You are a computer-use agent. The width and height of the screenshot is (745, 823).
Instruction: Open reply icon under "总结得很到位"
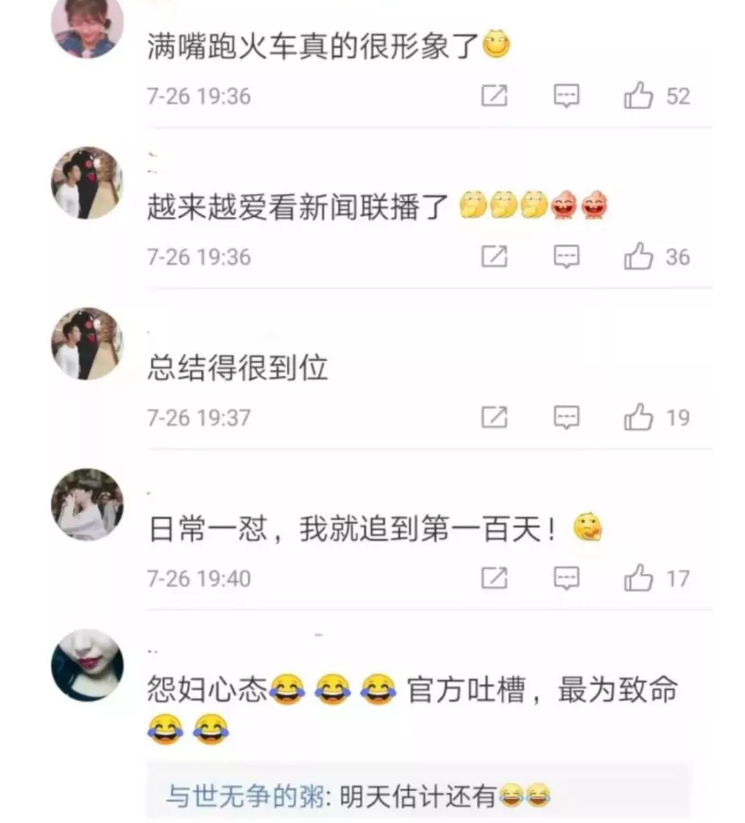(x=567, y=417)
